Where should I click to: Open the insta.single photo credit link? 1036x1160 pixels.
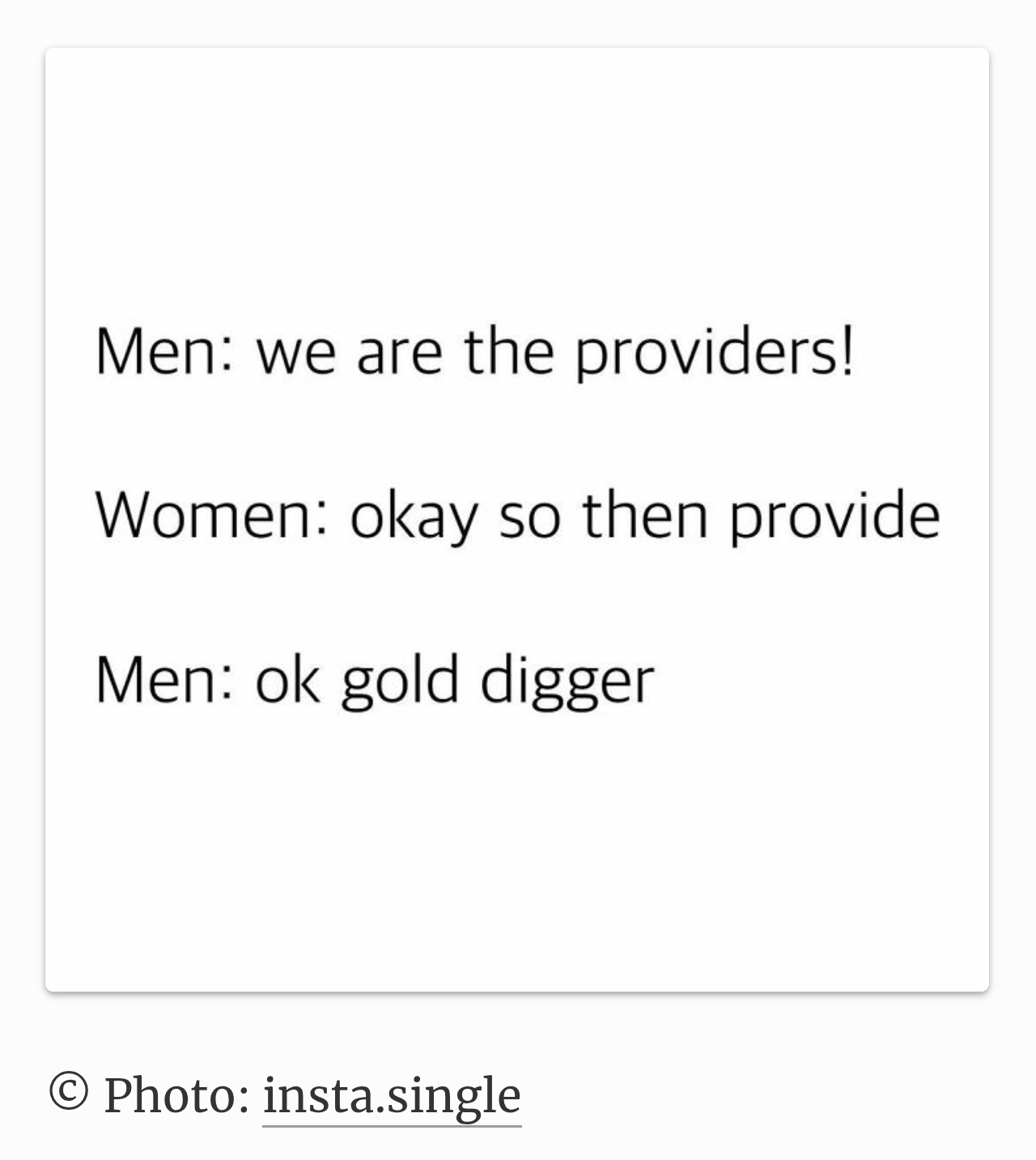[392, 1095]
